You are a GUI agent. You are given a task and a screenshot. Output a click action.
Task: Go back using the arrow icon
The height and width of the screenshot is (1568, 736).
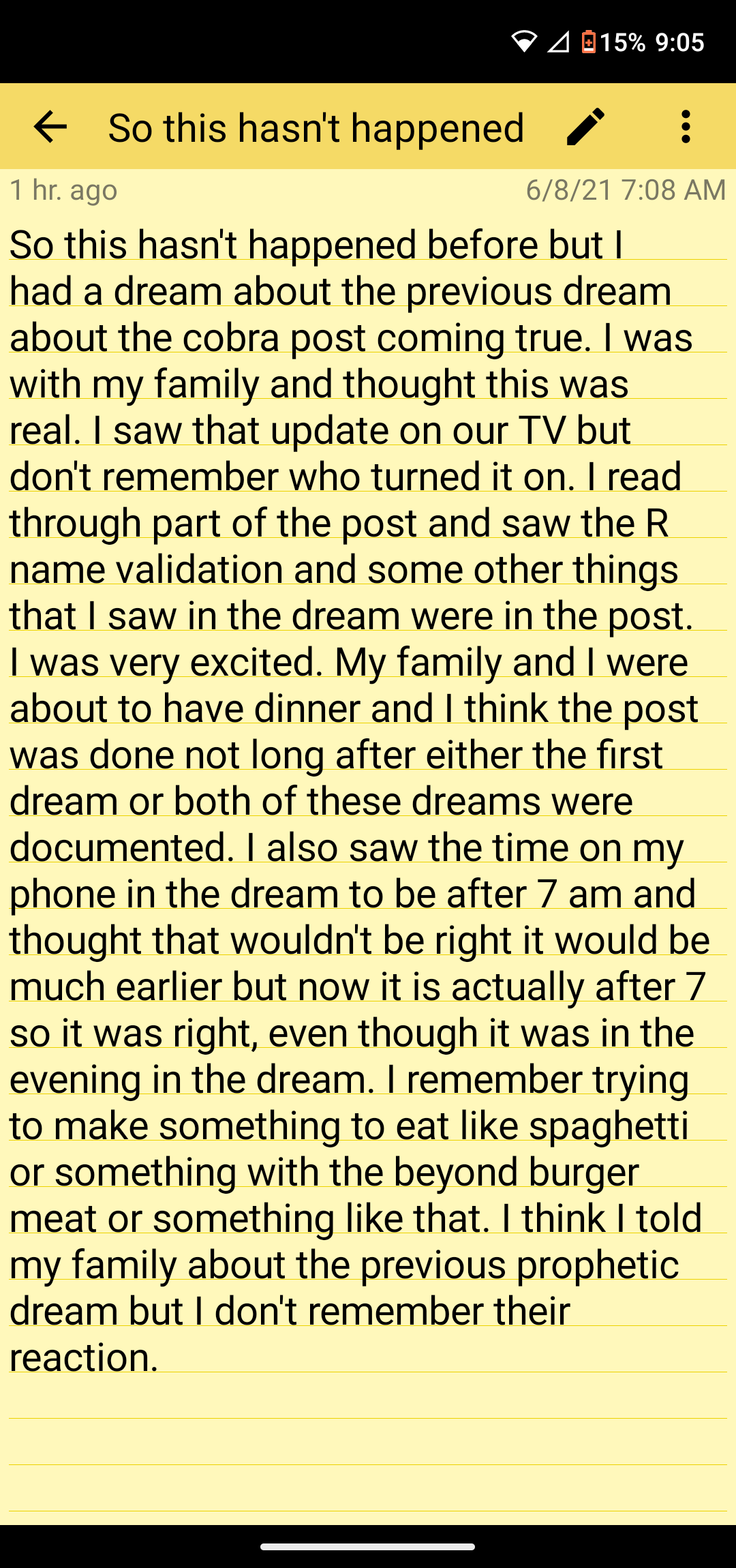click(x=50, y=127)
